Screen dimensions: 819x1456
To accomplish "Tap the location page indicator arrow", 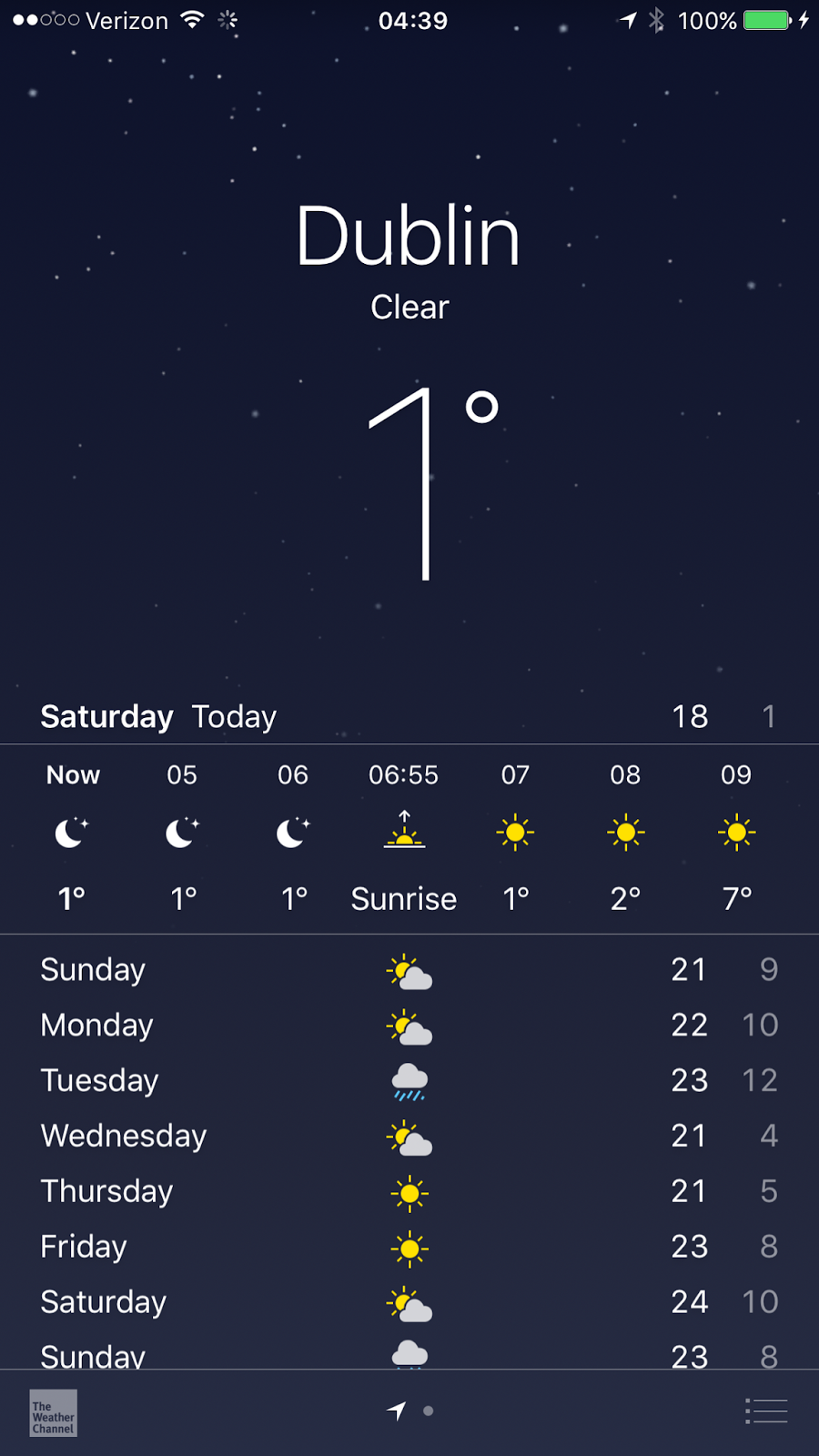I will click(x=396, y=1410).
